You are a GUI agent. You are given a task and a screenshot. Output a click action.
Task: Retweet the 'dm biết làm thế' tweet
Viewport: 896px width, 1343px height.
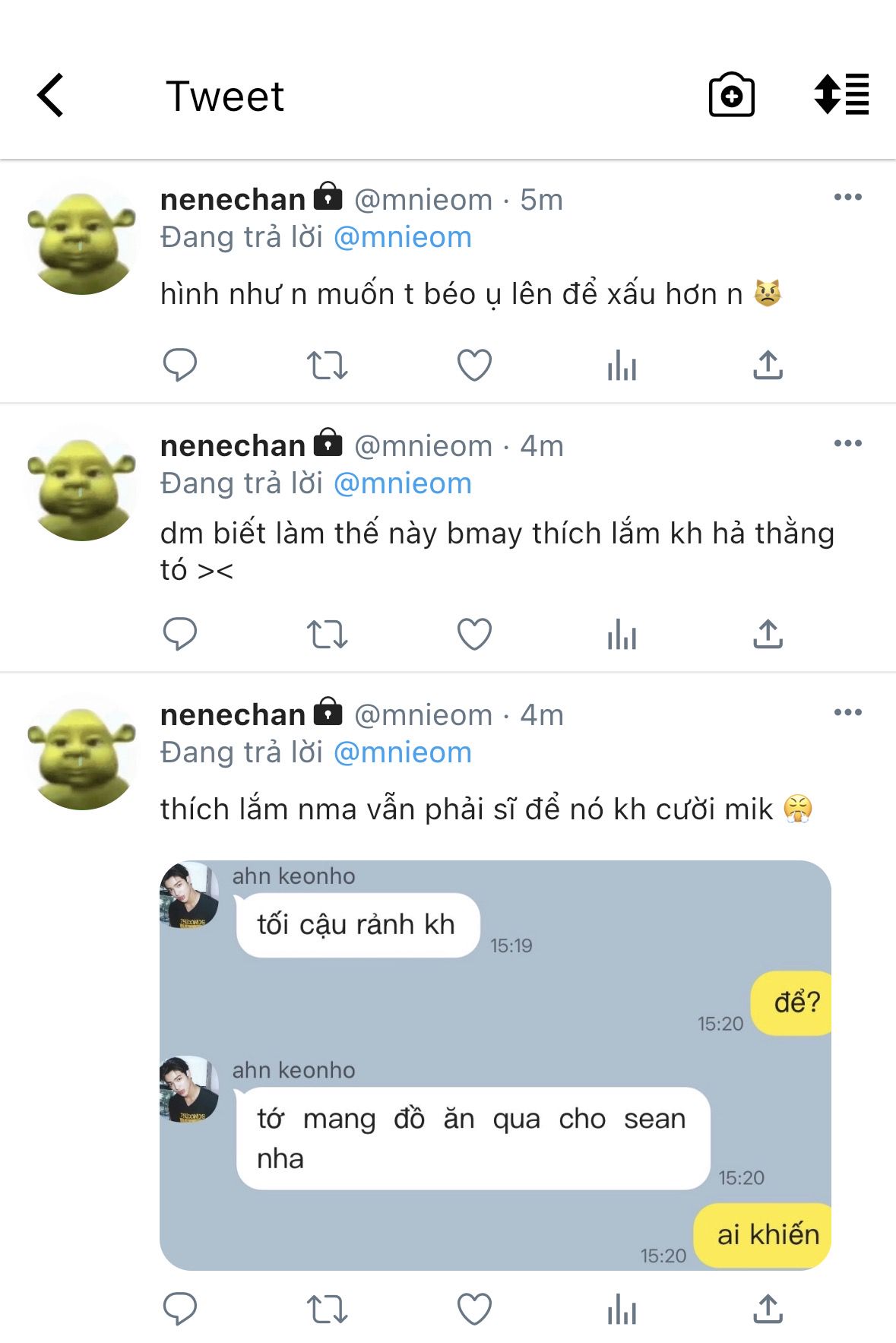[x=327, y=634]
